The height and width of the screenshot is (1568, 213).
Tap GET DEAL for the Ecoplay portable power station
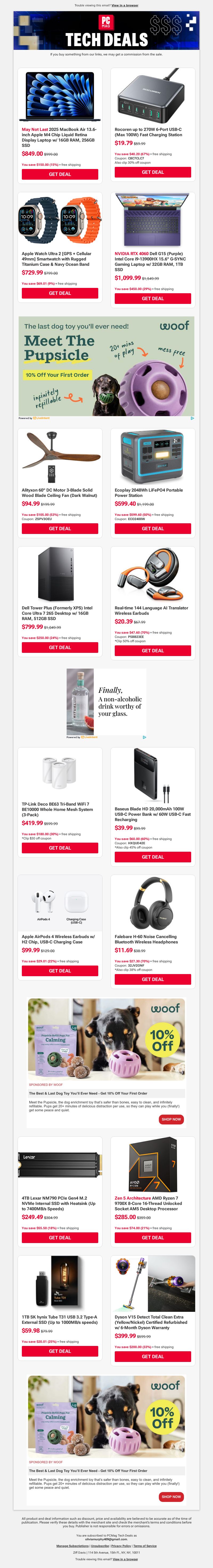click(x=153, y=528)
